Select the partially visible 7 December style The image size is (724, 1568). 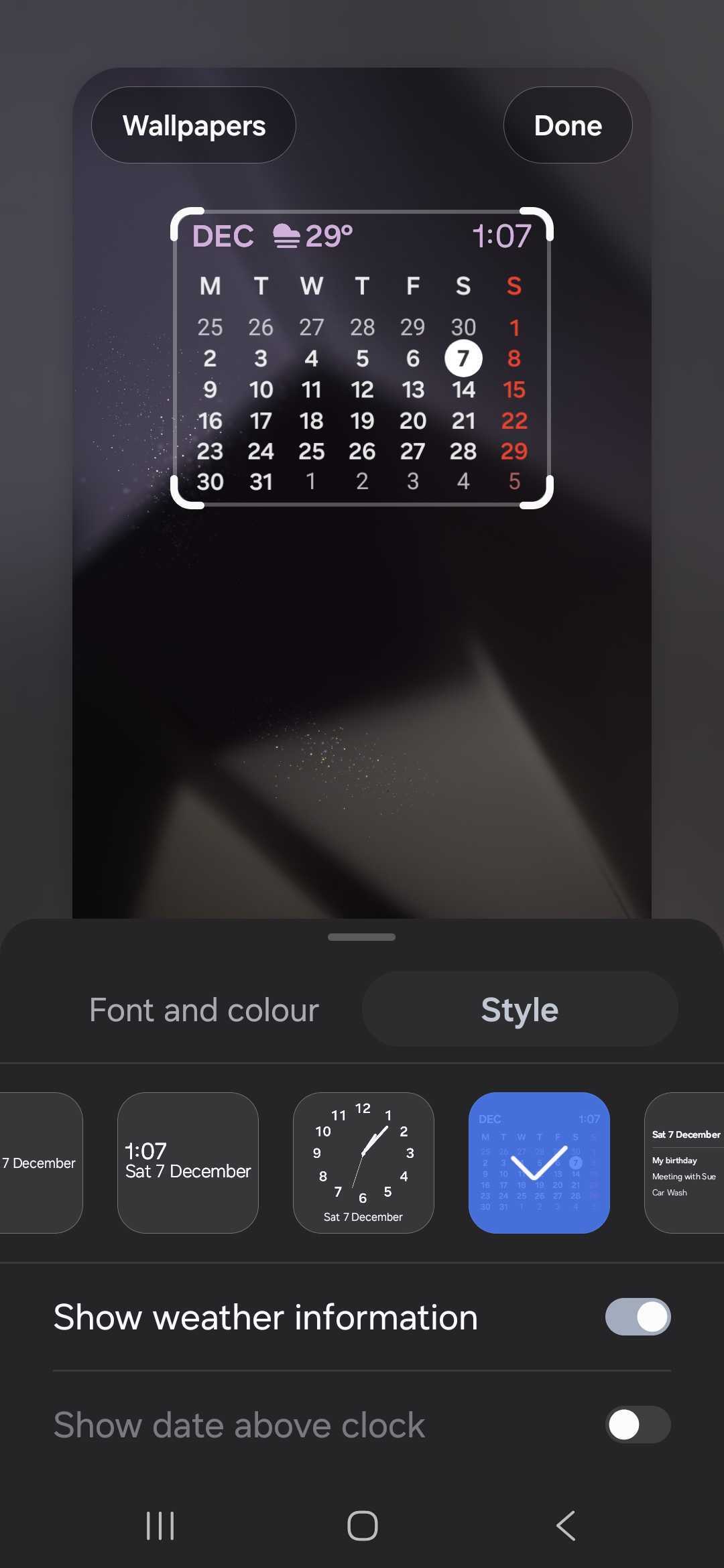[40, 1163]
